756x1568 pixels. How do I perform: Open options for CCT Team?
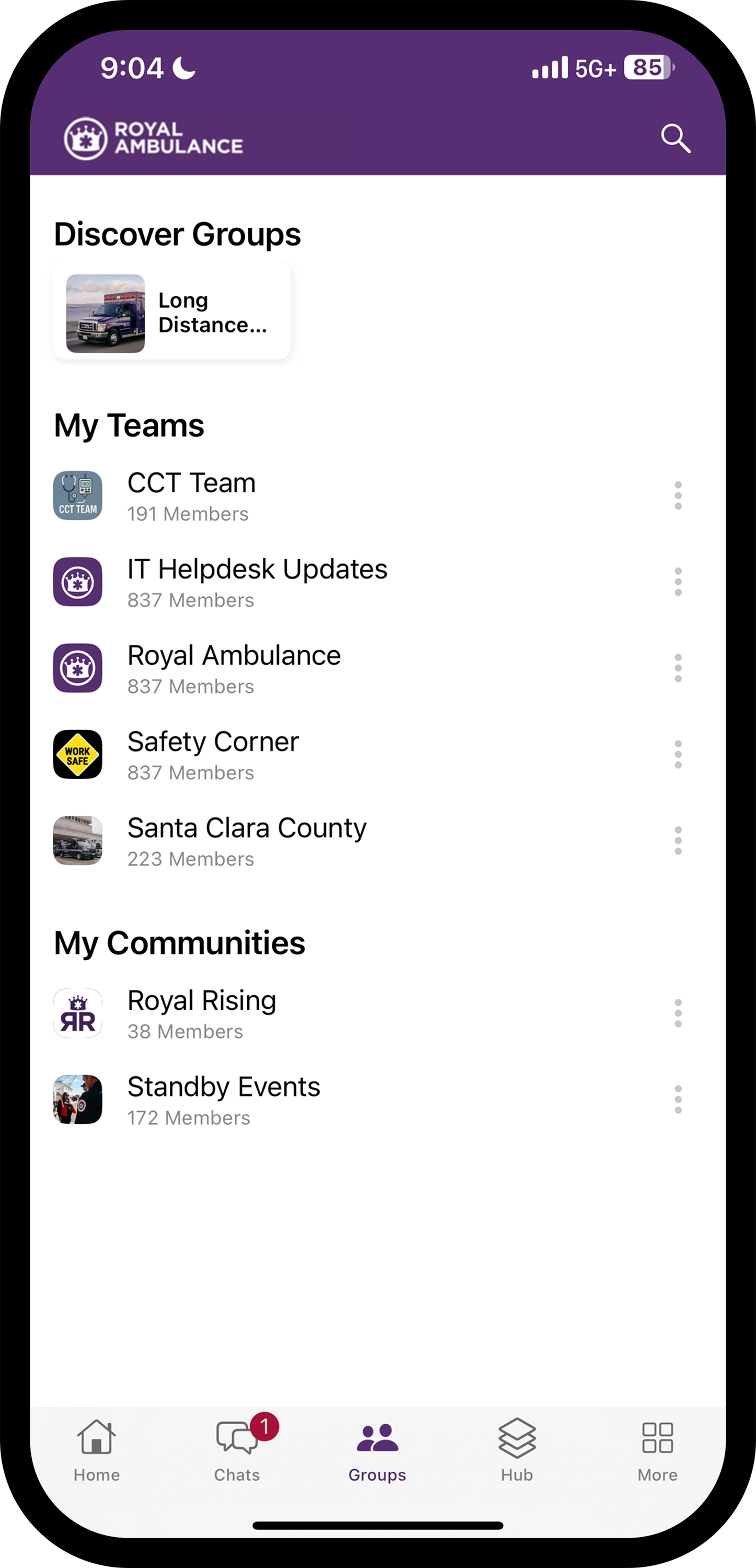click(678, 495)
